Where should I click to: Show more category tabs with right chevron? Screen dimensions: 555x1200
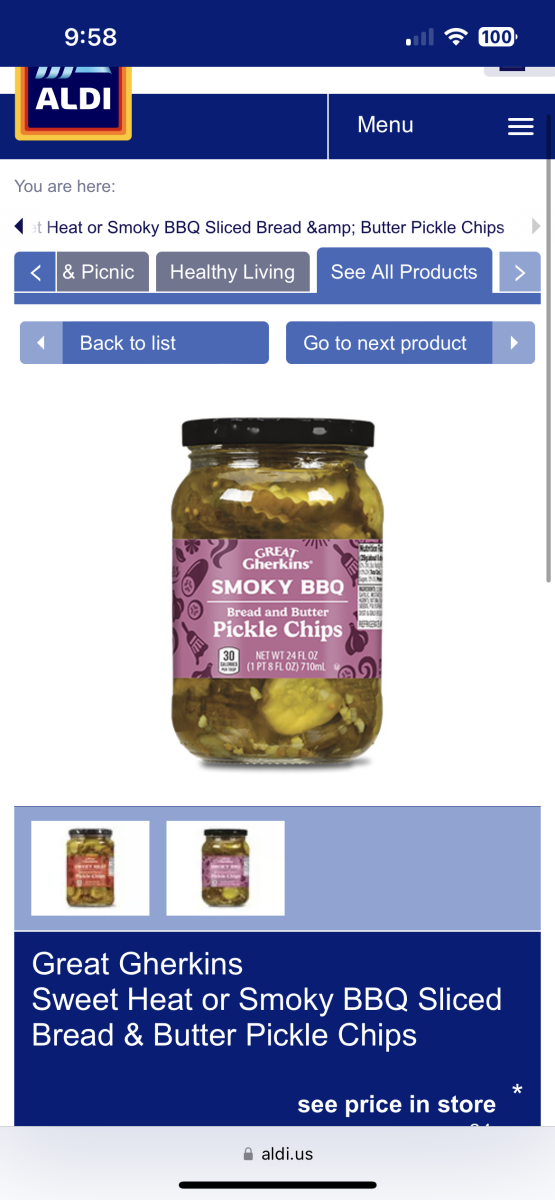pos(519,272)
